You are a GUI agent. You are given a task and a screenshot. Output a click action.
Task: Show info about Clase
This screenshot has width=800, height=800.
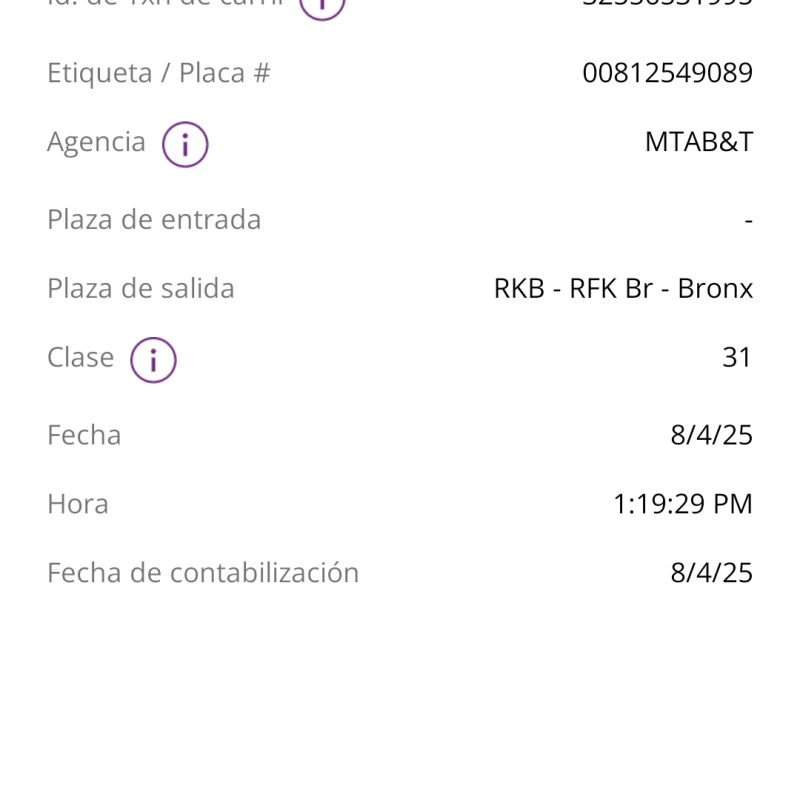(153, 359)
